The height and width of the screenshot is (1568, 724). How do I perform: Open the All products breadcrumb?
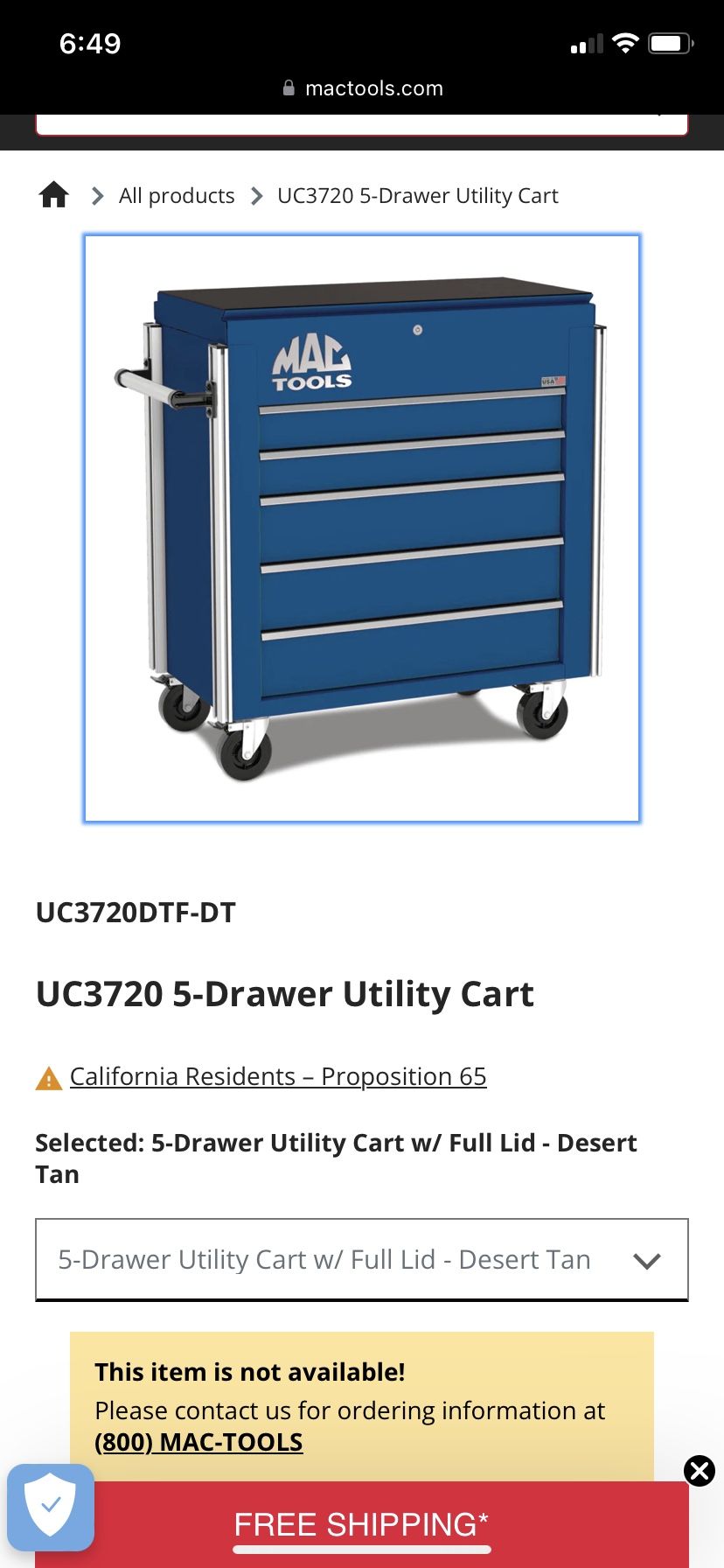tap(177, 195)
